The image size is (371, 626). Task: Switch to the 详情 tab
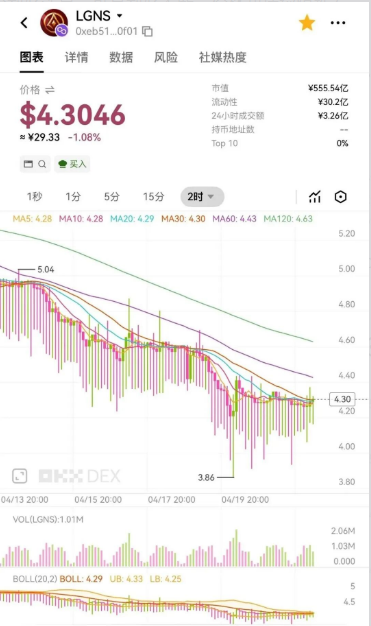(x=76, y=57)
